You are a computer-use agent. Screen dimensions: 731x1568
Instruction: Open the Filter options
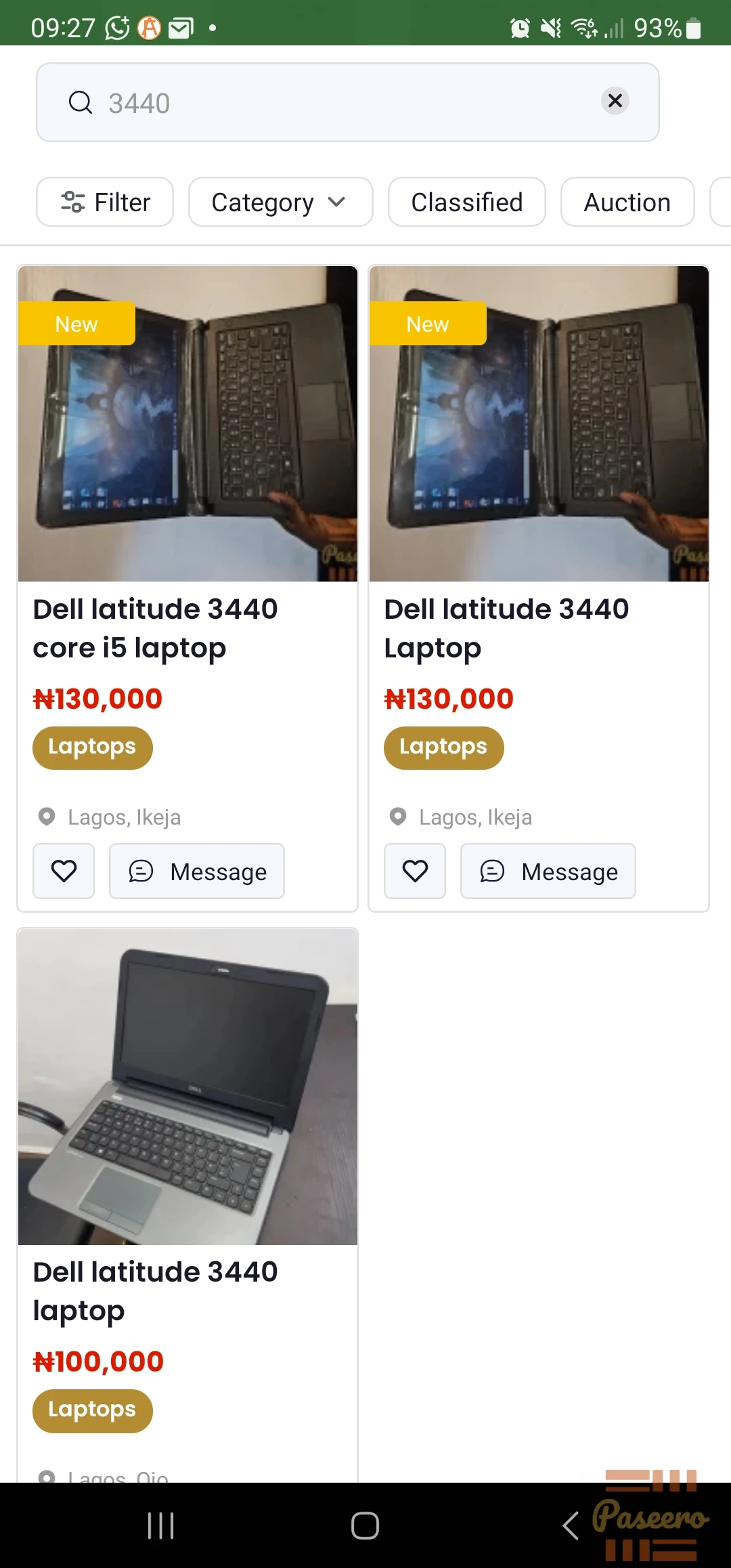point(105,202)
